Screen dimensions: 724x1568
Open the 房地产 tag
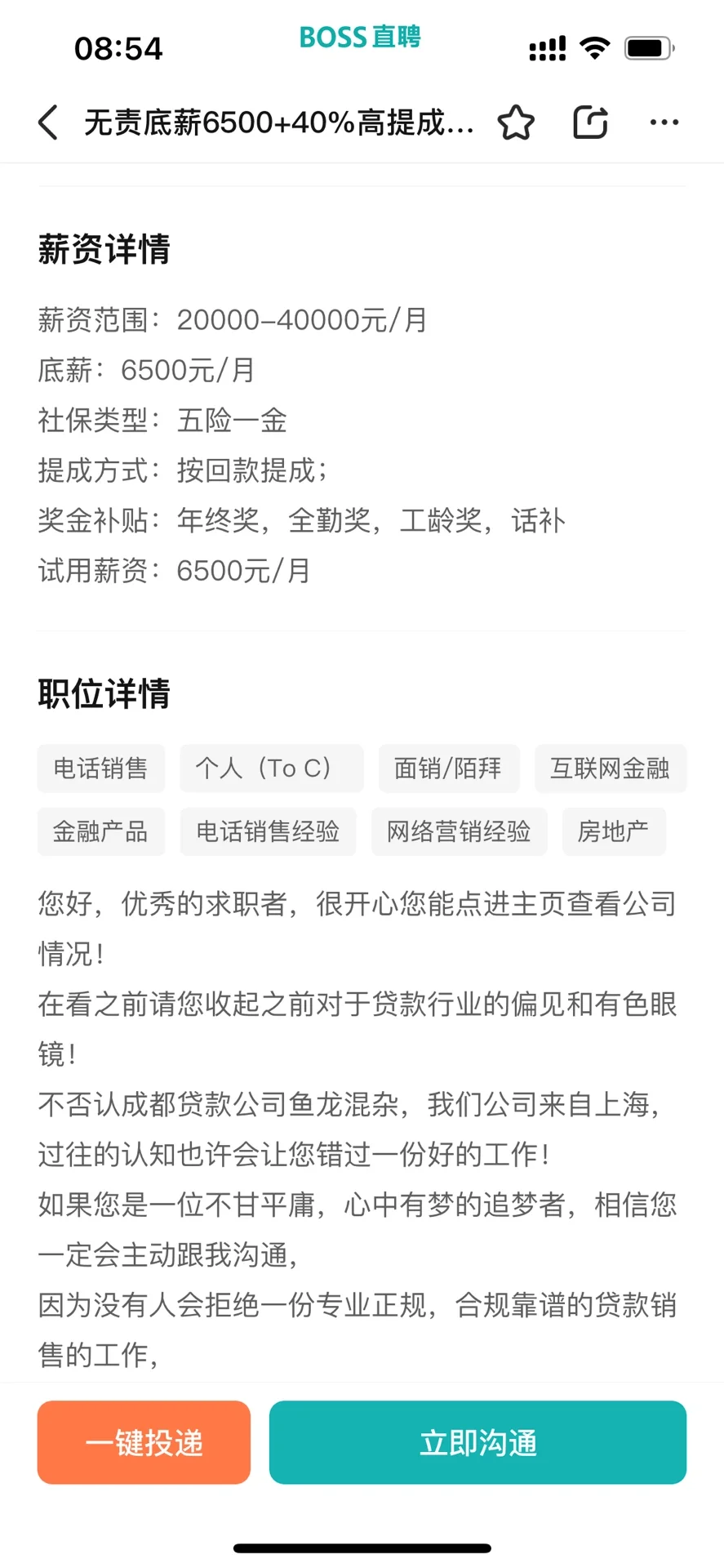coord(614,831)
